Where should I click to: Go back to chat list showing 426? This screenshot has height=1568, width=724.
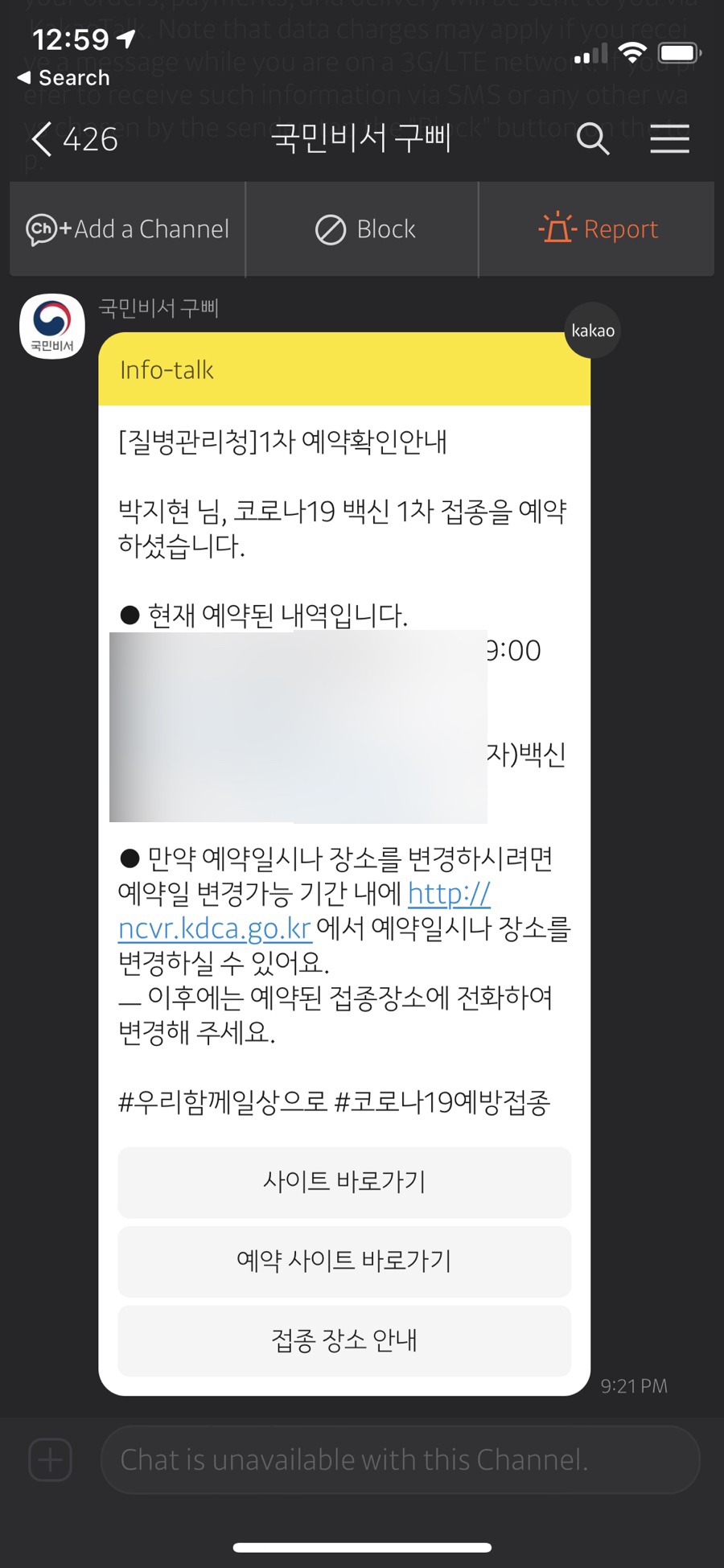(x=74, y=139)
